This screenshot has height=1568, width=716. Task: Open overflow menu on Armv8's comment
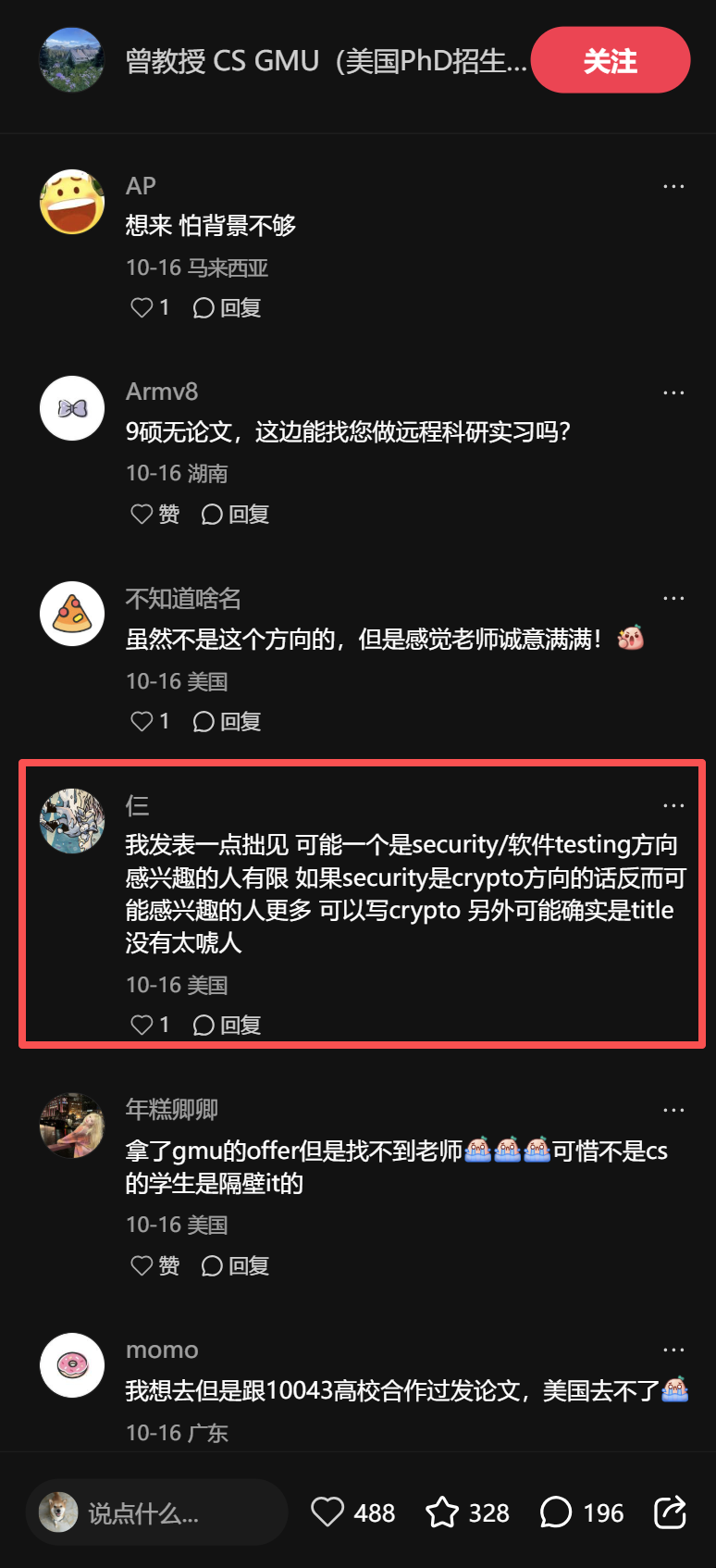(x=673, y=392)
